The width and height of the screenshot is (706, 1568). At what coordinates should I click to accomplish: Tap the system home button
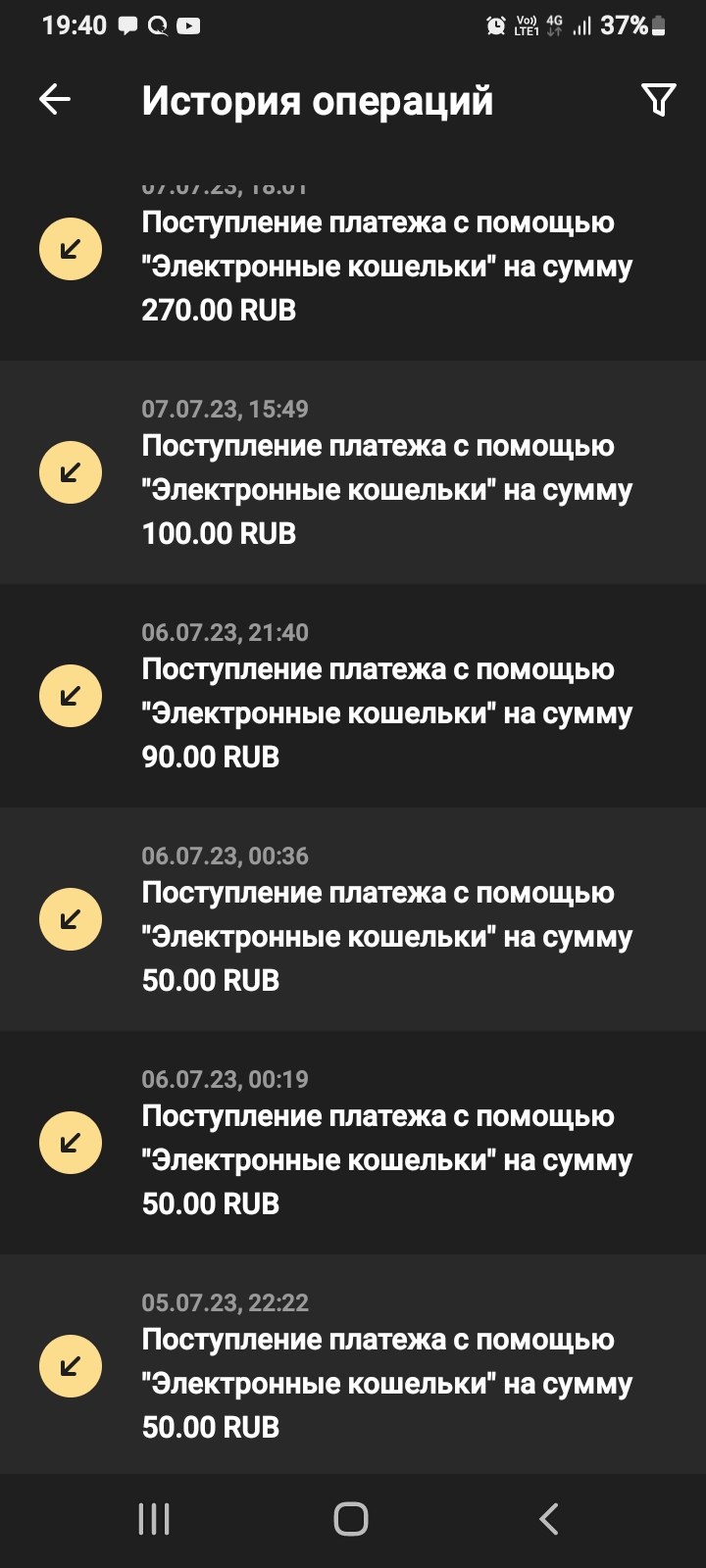point(351,1519)
